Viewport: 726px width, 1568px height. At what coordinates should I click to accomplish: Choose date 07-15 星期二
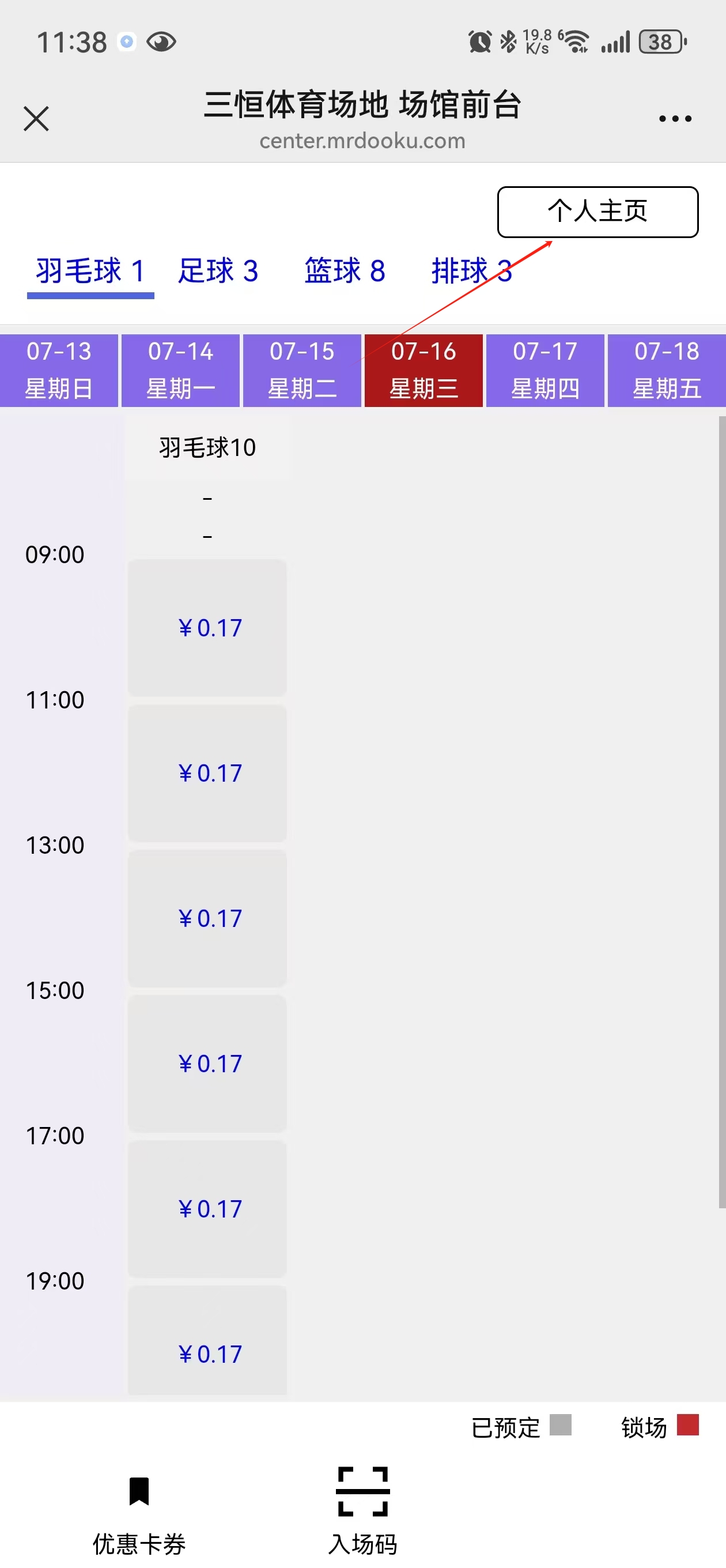302,370
